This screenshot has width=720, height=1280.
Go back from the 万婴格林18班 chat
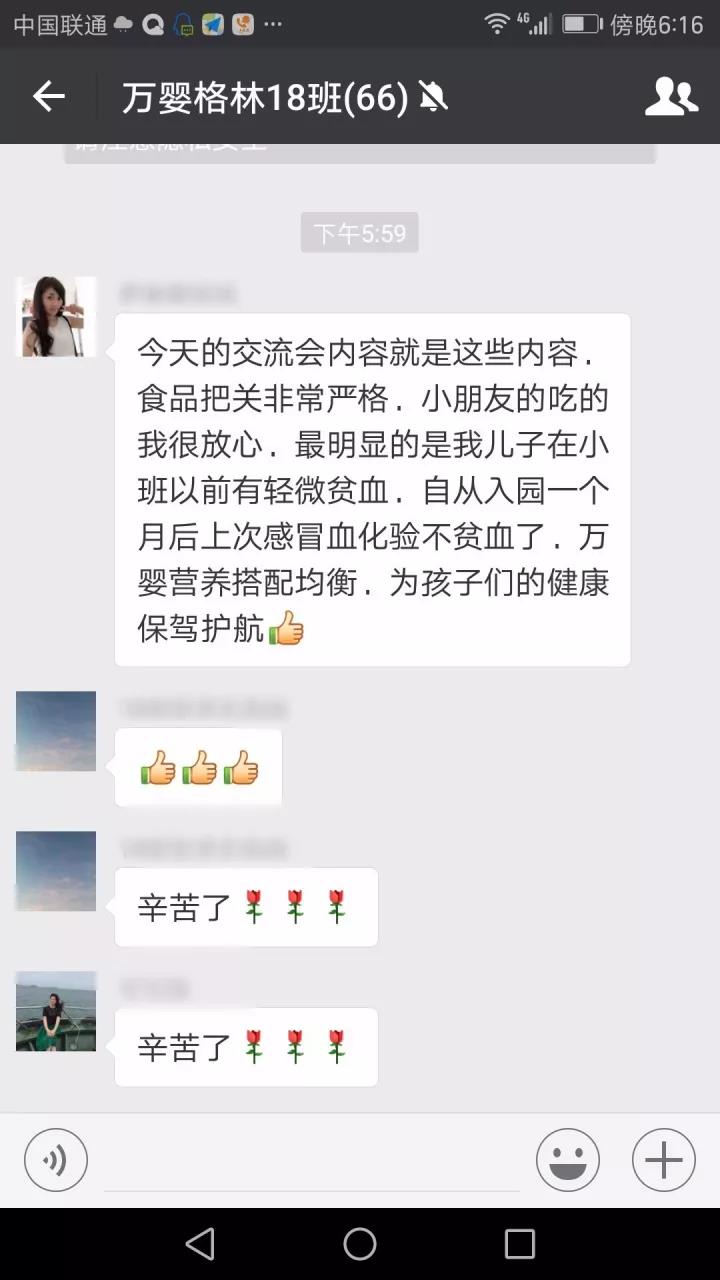(48, 97)
